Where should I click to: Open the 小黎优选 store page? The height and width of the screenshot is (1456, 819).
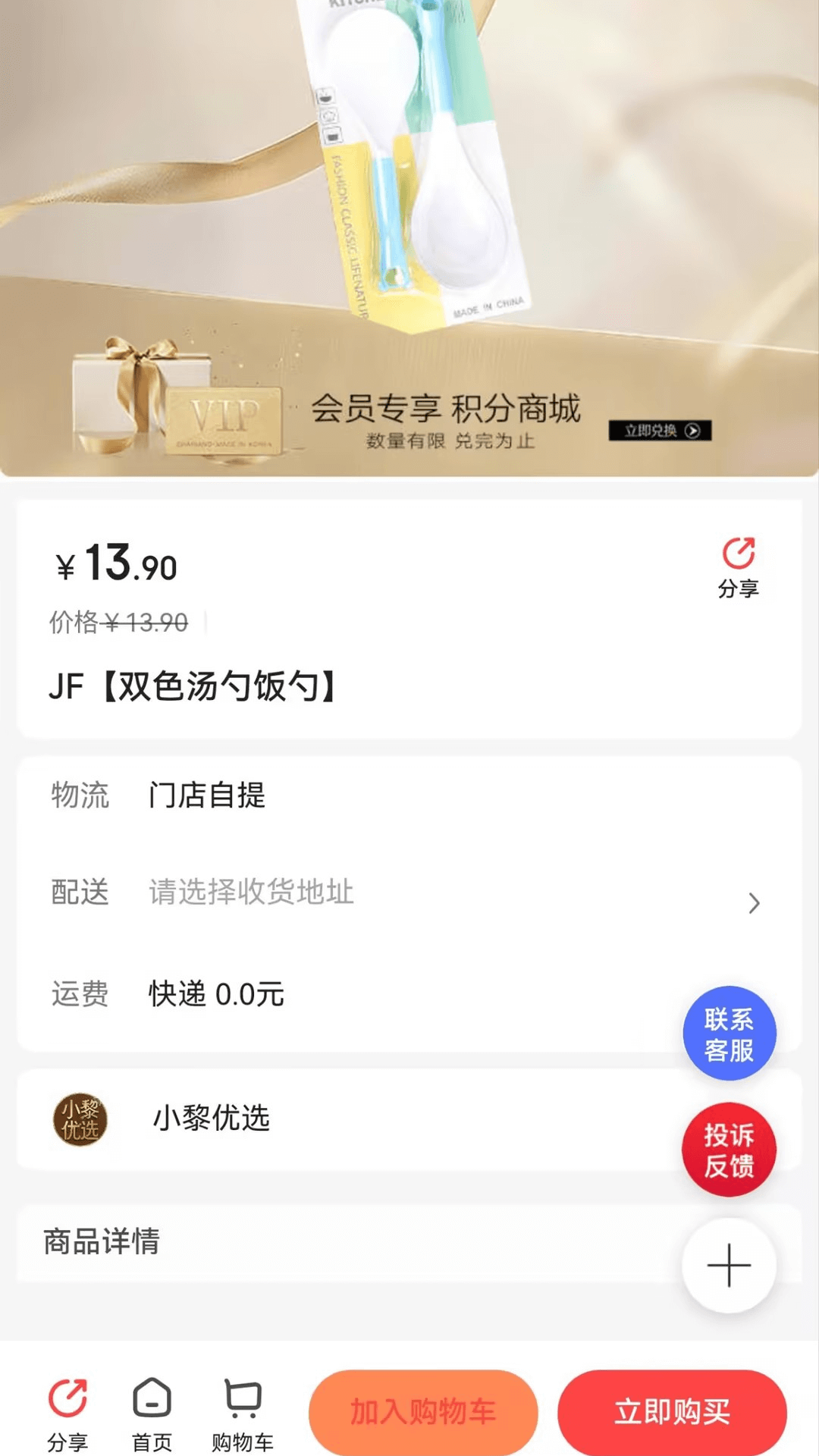click(211, 1119)
